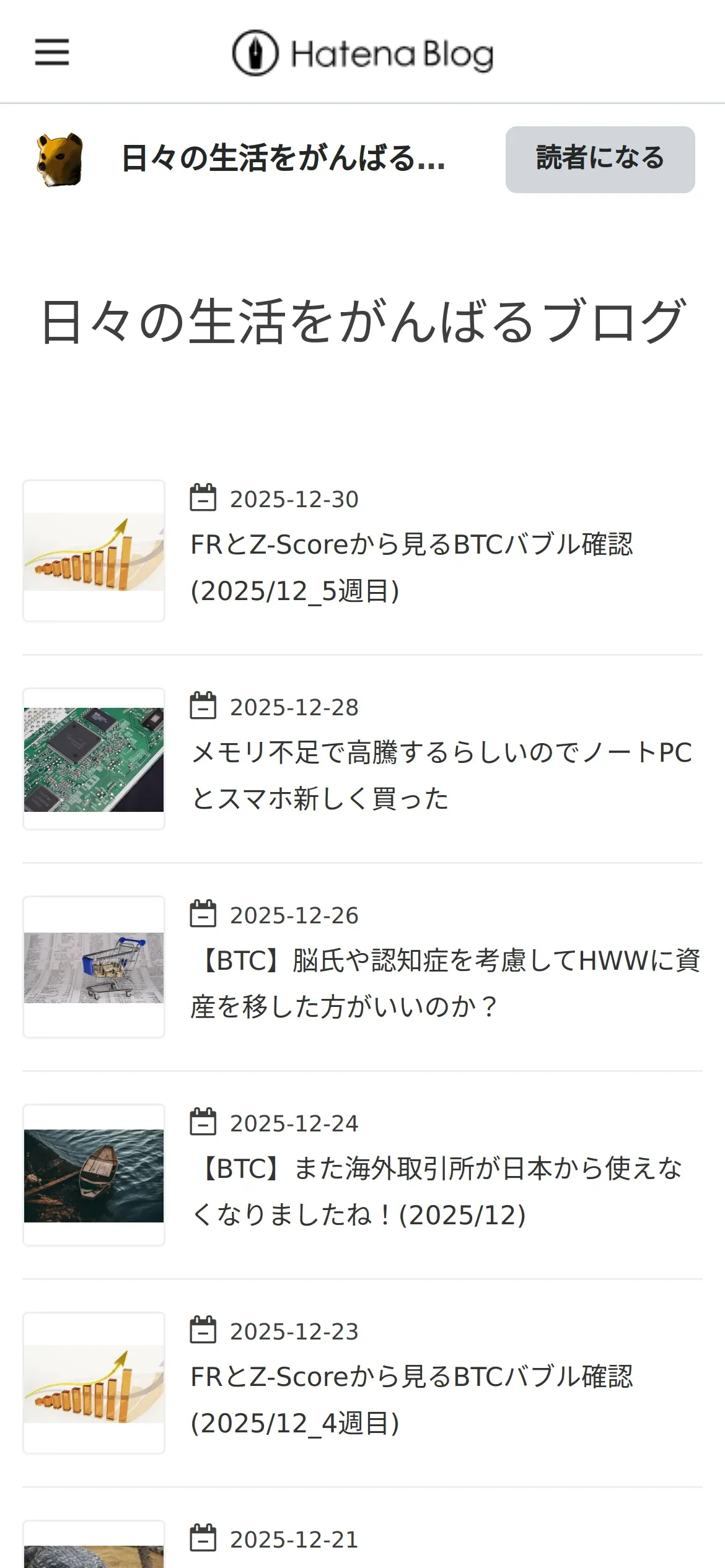Viewport: 725px width, 1568px height.
Task: Tap the boat on water thumbnail
Action: coord(94,1175)
